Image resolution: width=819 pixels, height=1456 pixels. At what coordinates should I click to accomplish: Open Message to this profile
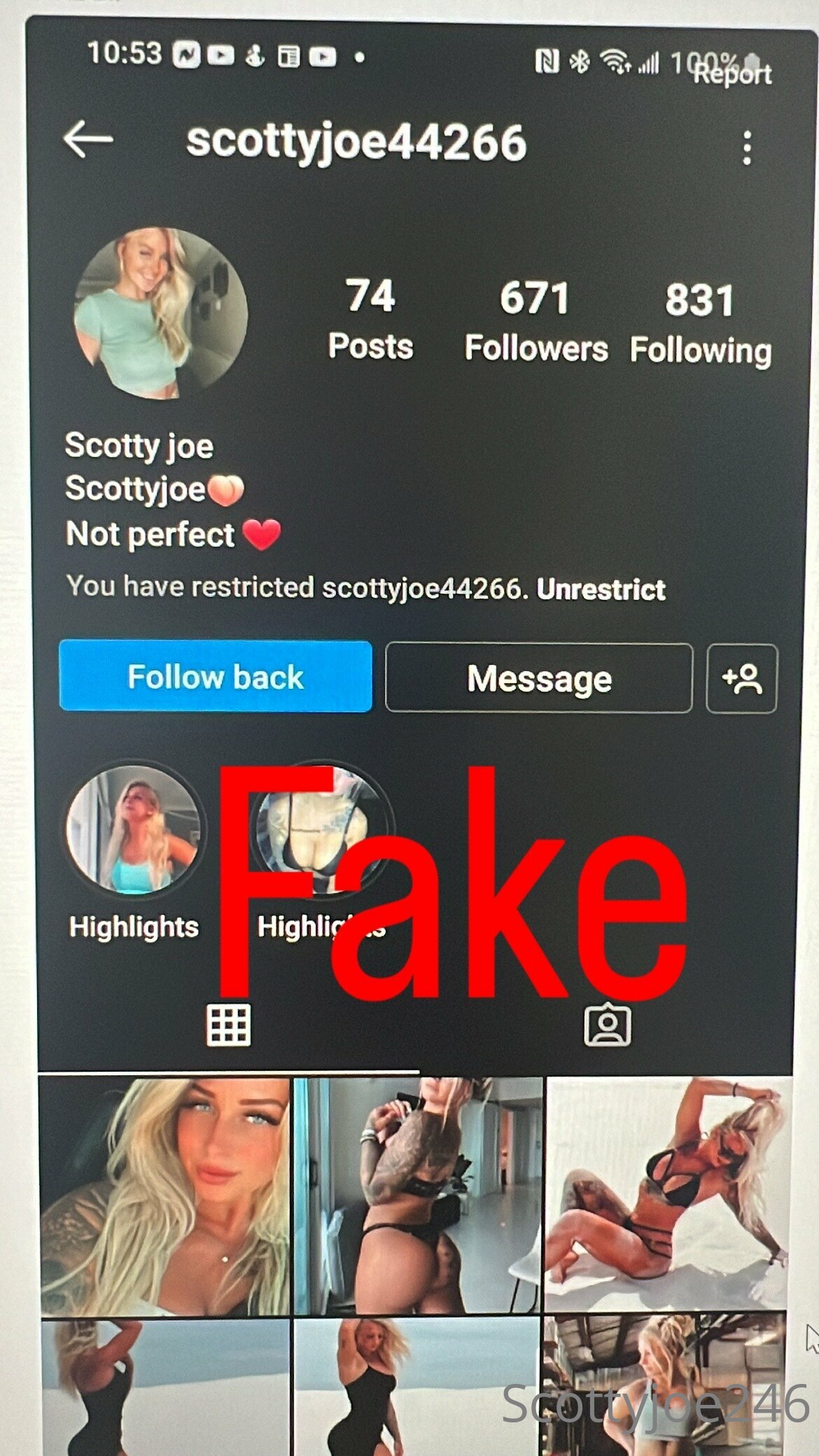pos(539,678)
